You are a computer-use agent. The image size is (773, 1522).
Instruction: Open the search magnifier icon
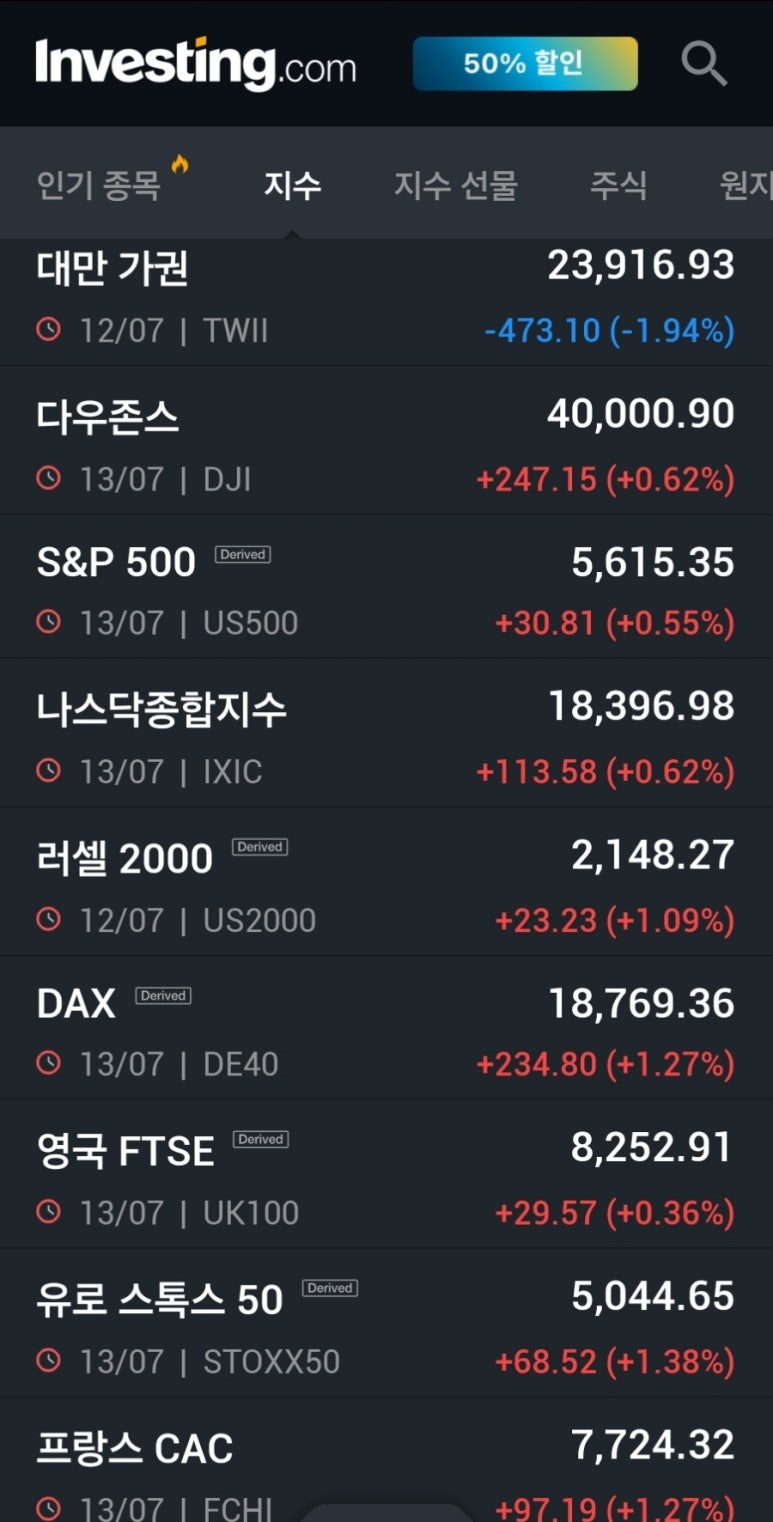click(x=704, y=64)
